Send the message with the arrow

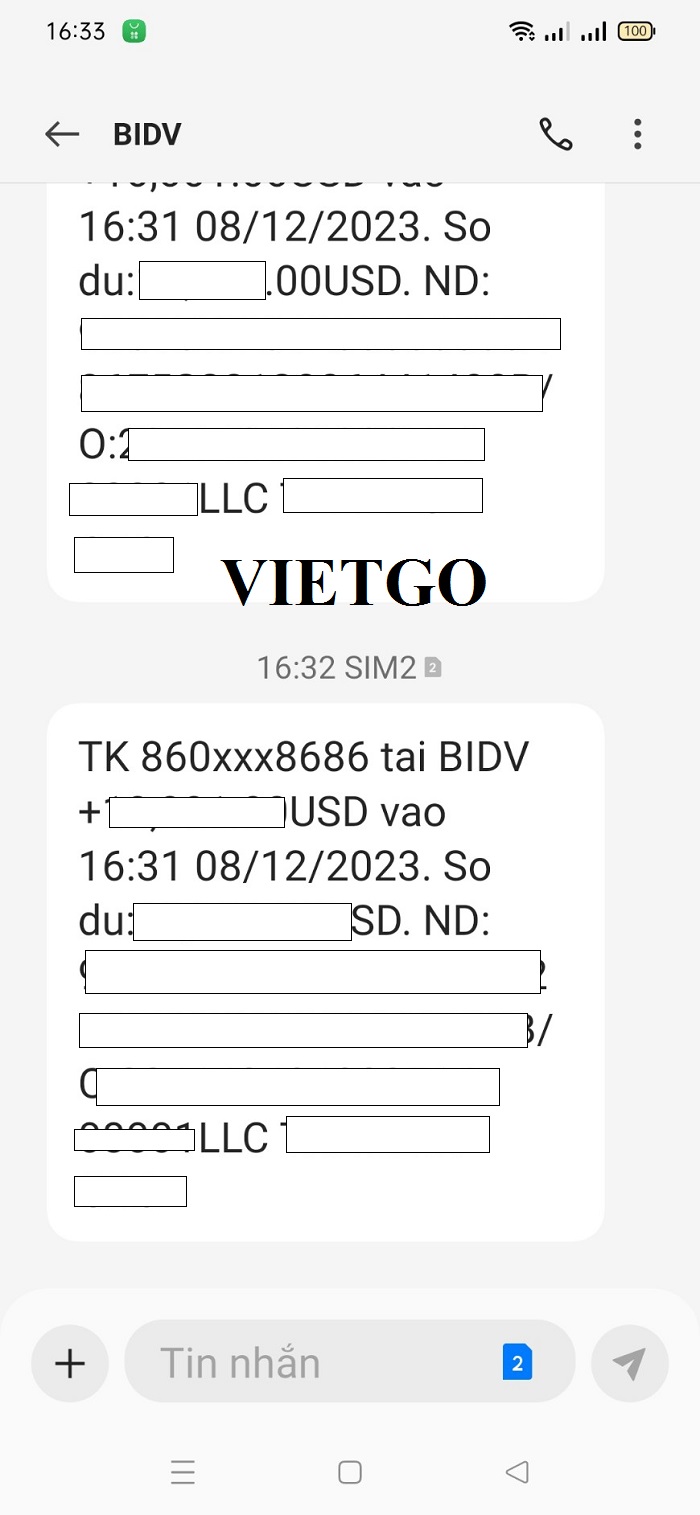click(629, 1363)
